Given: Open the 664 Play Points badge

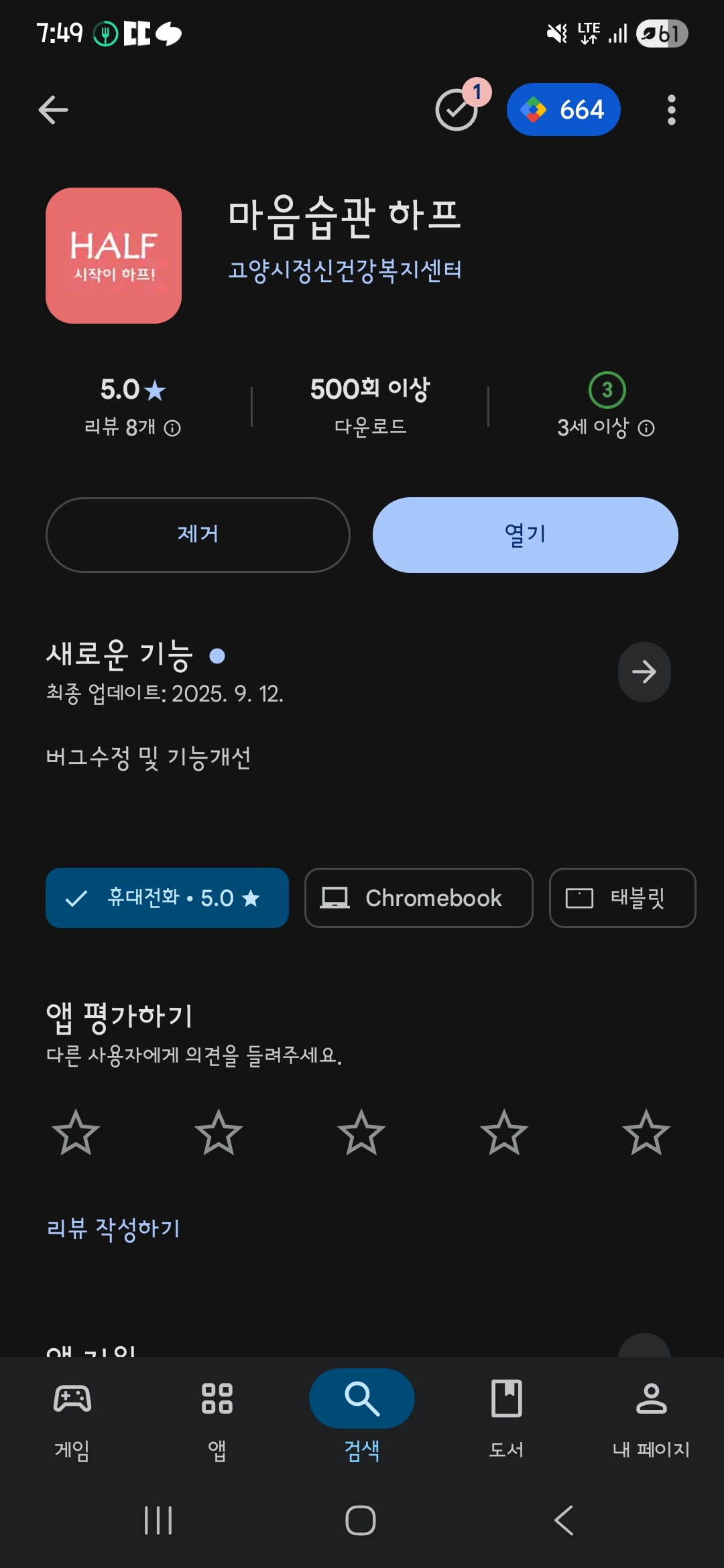Looking at the screenshot, I should [563, 110].
